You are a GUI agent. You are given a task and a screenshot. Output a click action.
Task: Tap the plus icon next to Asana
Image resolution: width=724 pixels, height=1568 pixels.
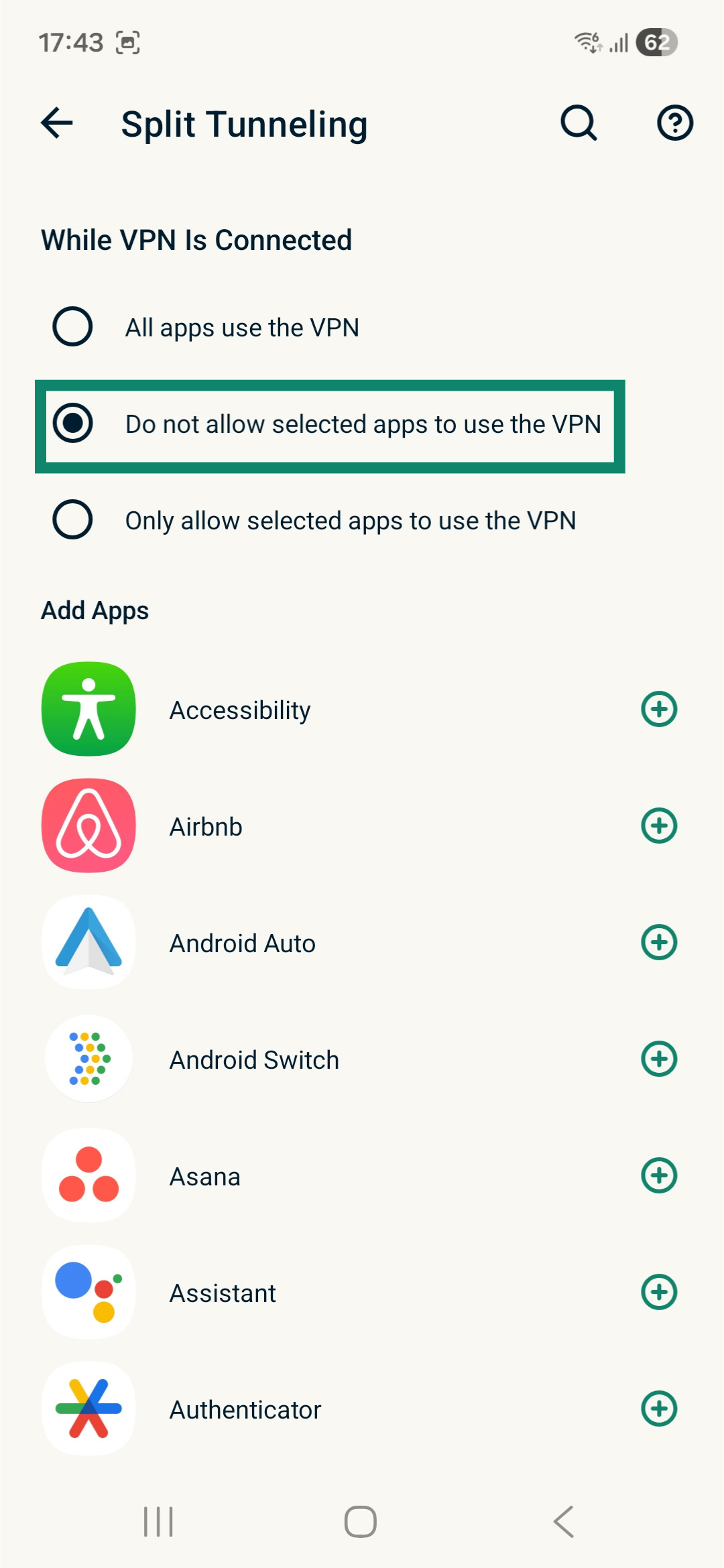(659, 1176)
